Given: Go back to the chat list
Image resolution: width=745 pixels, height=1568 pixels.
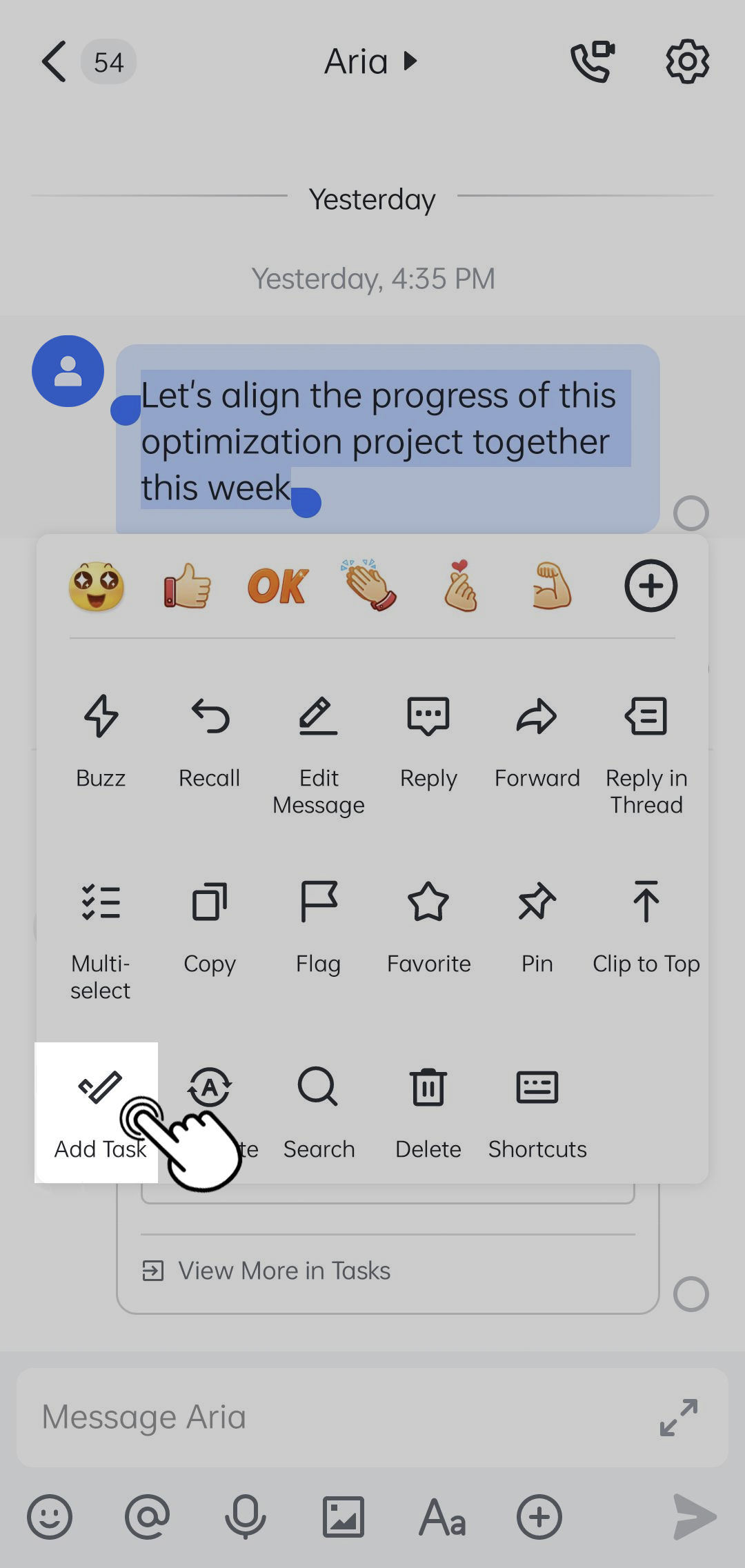Looking at the screenshot, I should coord(54,62).
